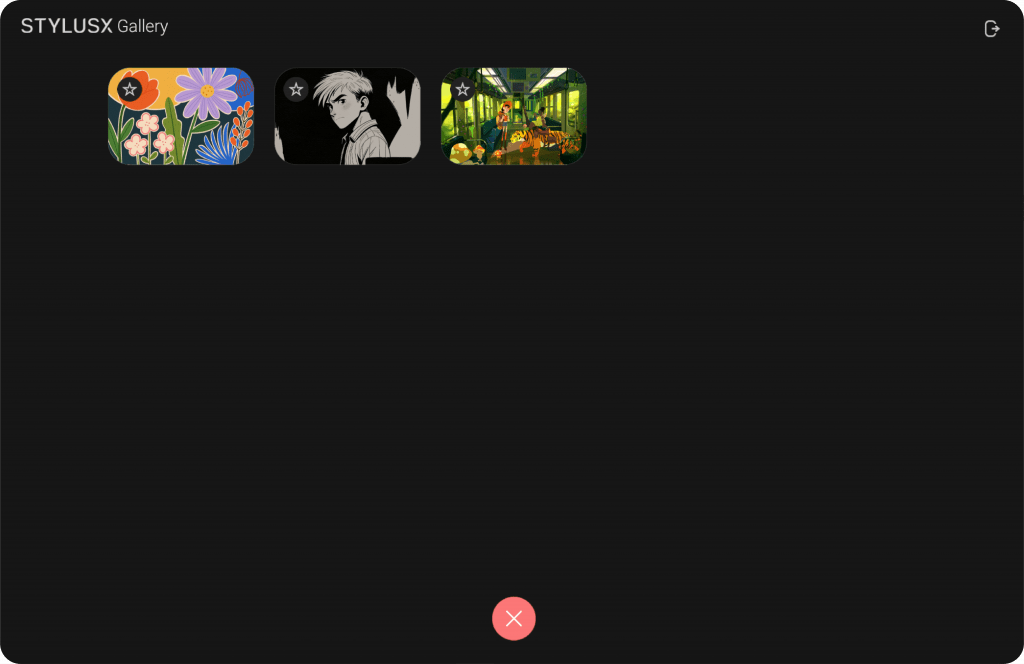
Task: Favorite the manga boy artwork
Action: [x=296, y=90]
